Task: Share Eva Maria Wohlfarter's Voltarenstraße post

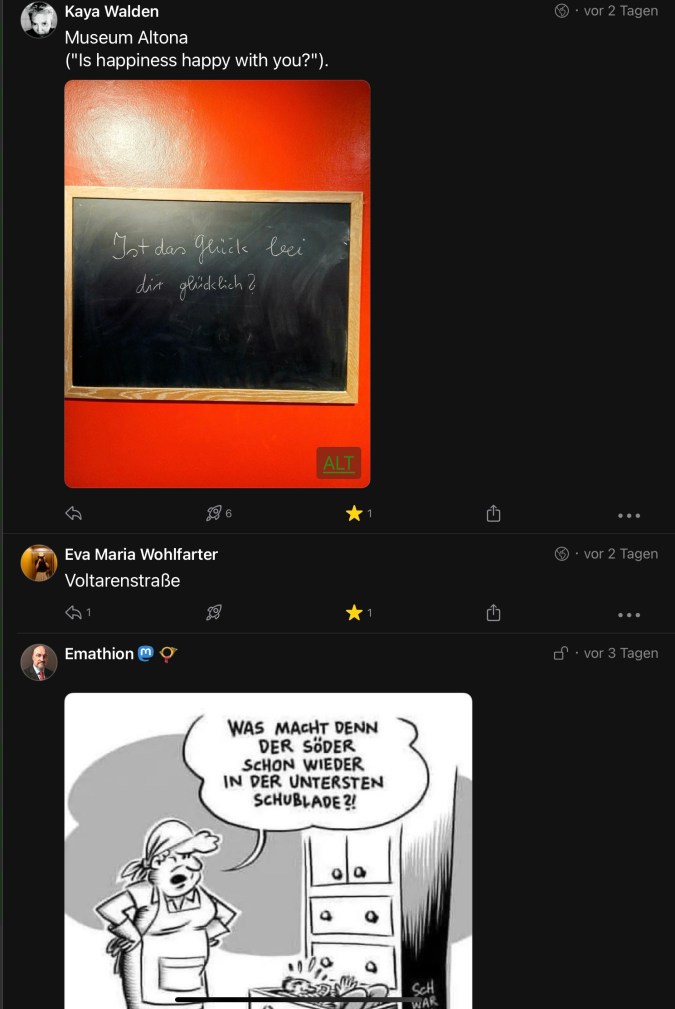Action: coord(493,612)
